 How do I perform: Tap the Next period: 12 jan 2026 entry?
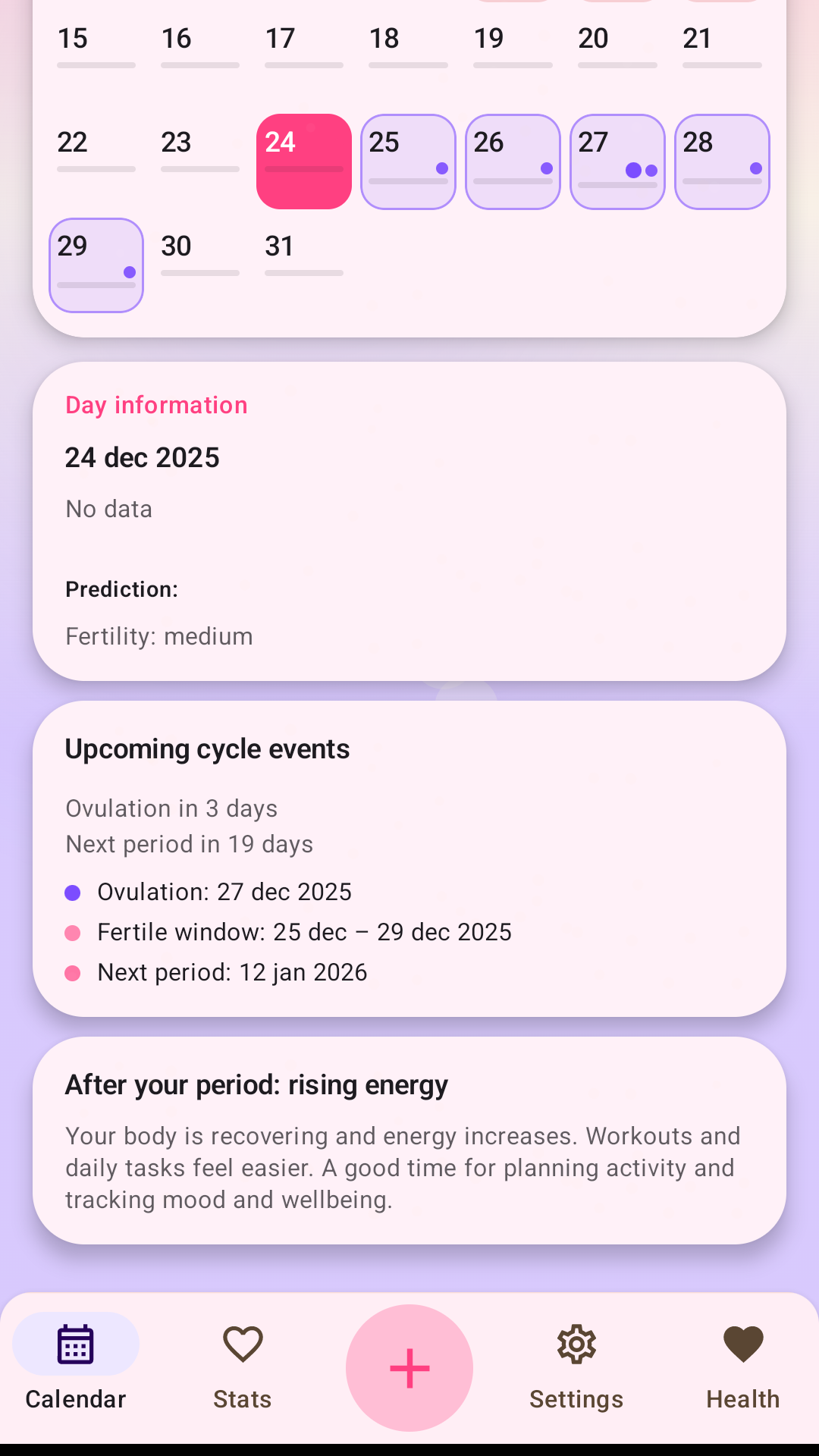(x=232, y=971)
